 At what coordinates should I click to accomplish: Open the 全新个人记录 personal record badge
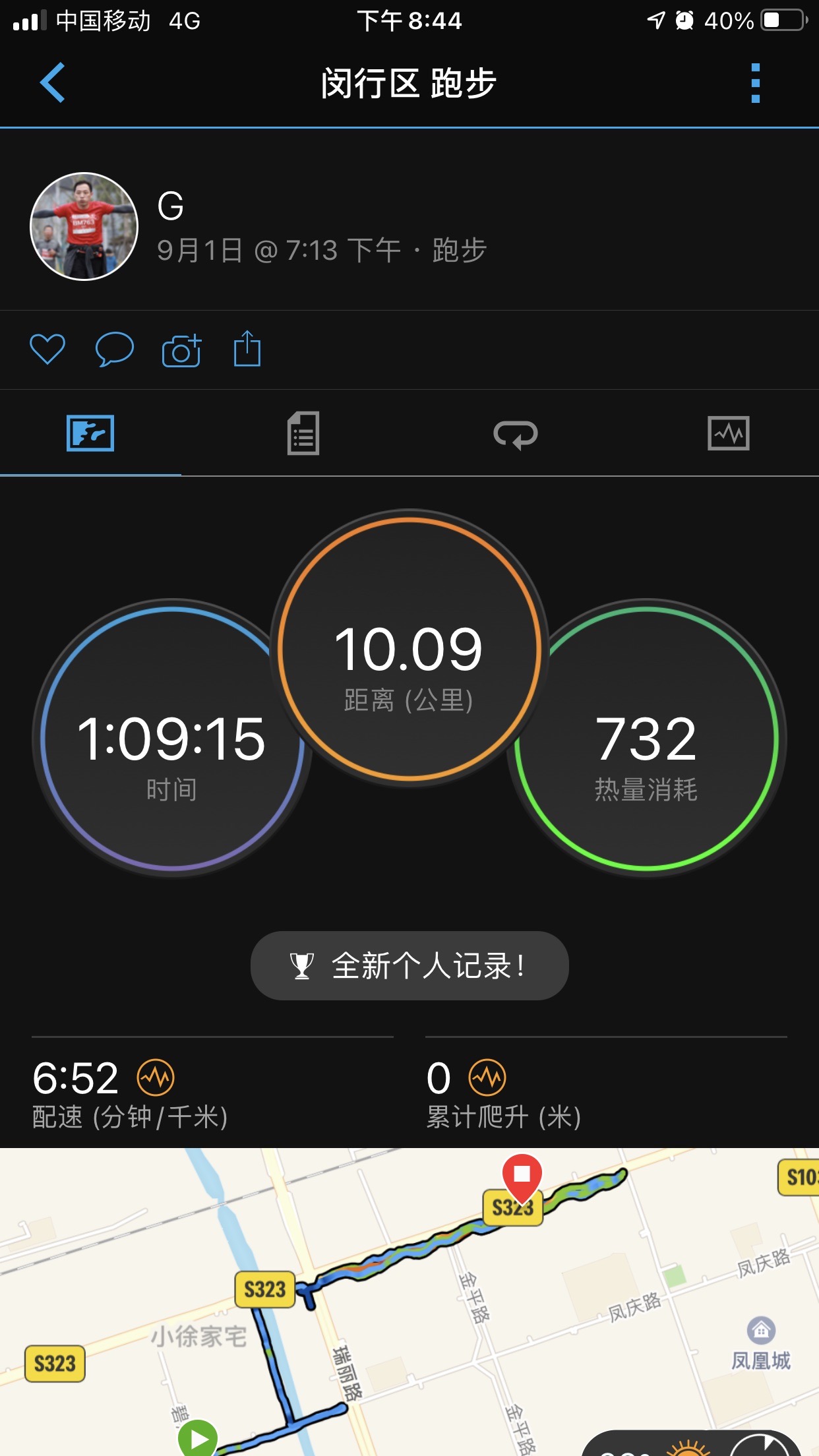click(x=409, y=965)
